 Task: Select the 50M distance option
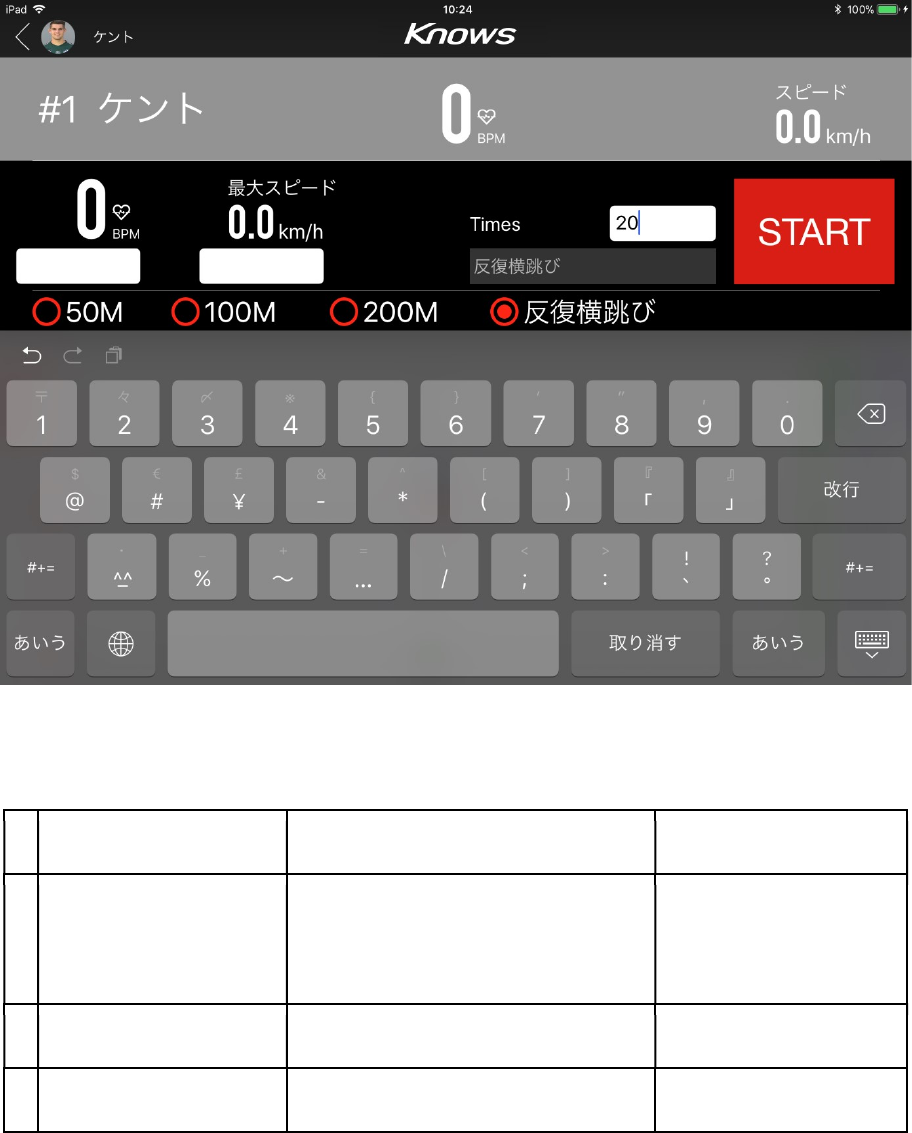point(78,312)
